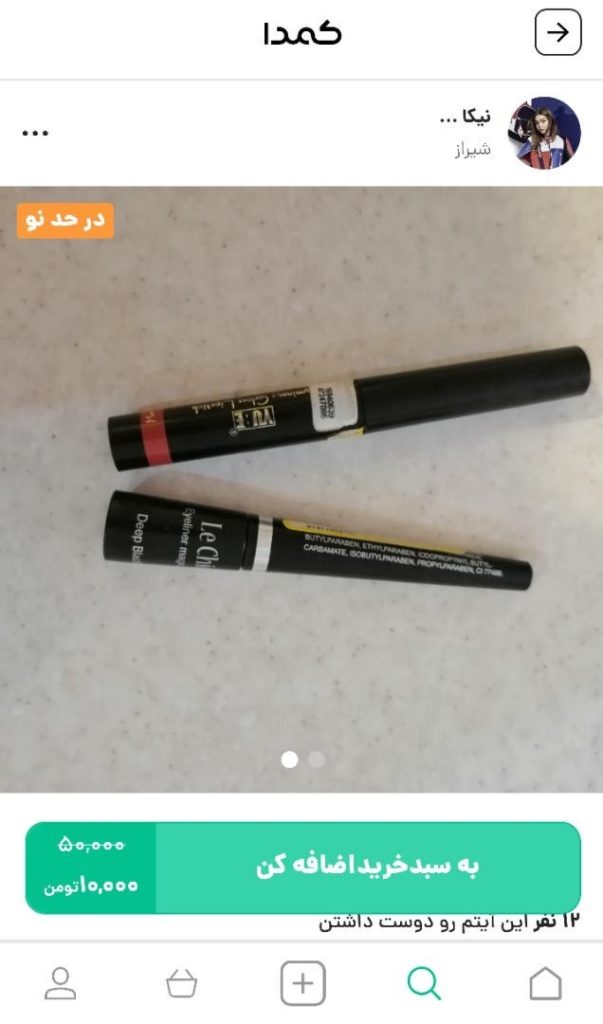Add a new item with plus tab
The width and height of the screenshot is (603, 1024).
(302, 984)
